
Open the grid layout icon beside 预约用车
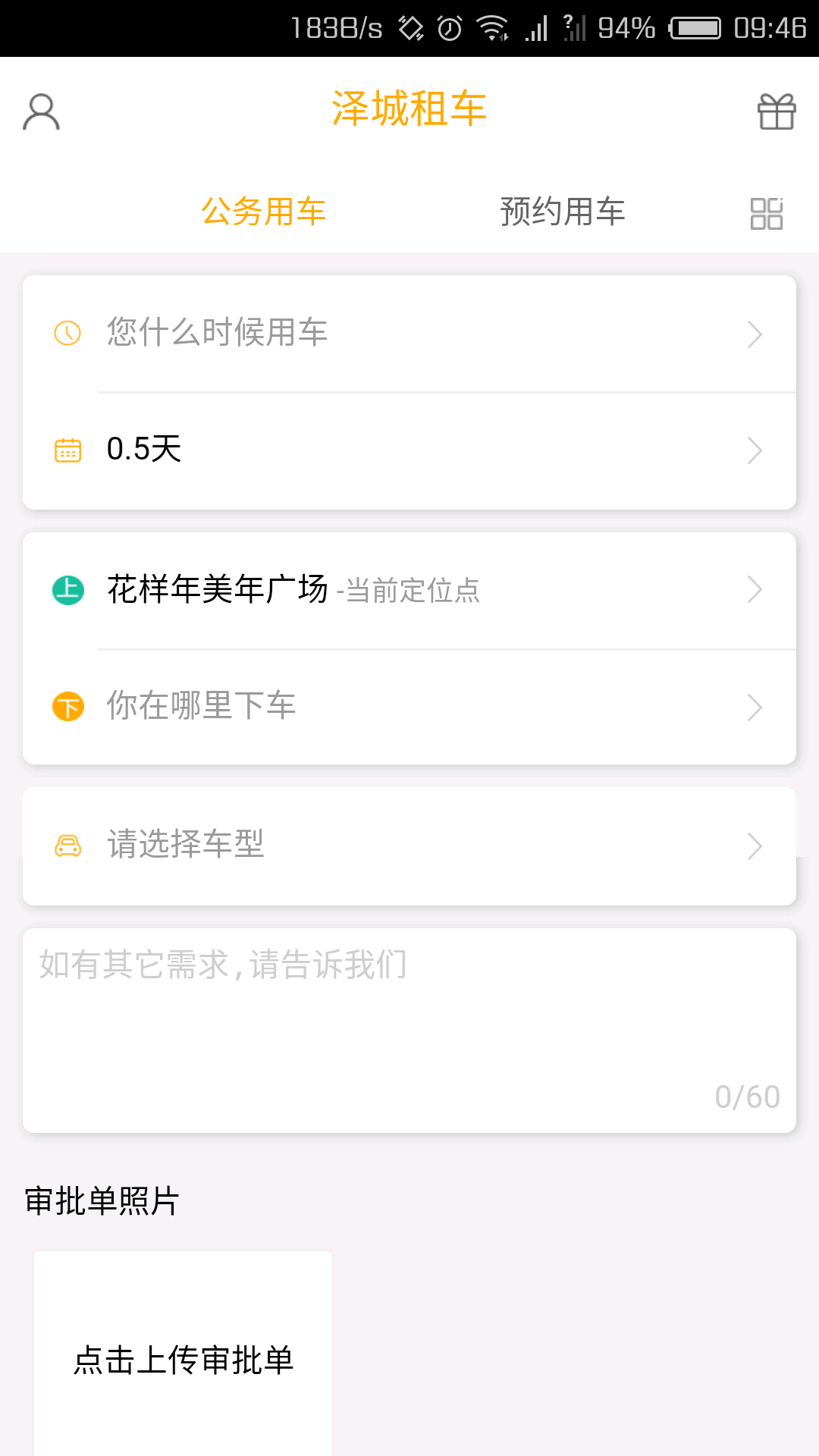pyautogui.click(x=766, y=215)
